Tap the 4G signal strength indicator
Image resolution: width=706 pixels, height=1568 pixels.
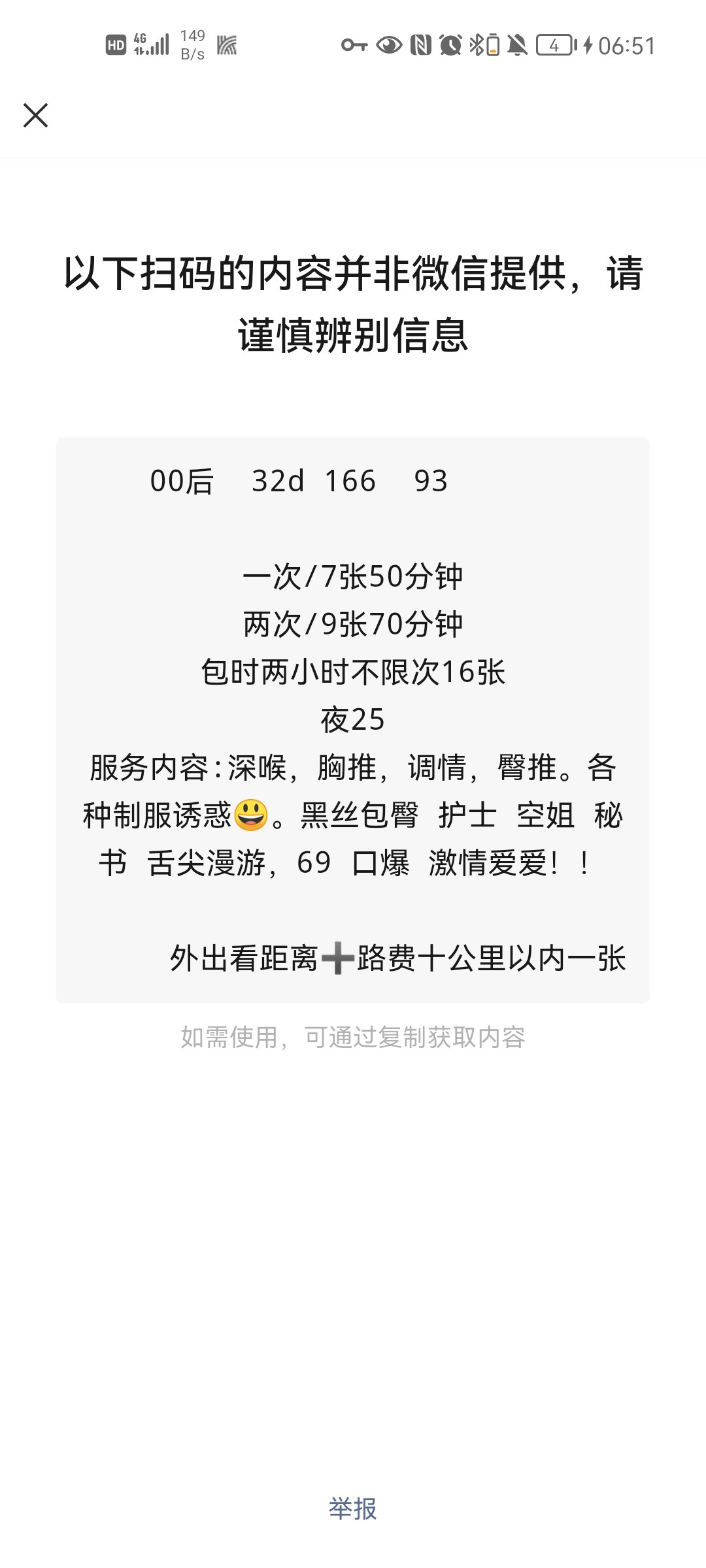point(152,46)
